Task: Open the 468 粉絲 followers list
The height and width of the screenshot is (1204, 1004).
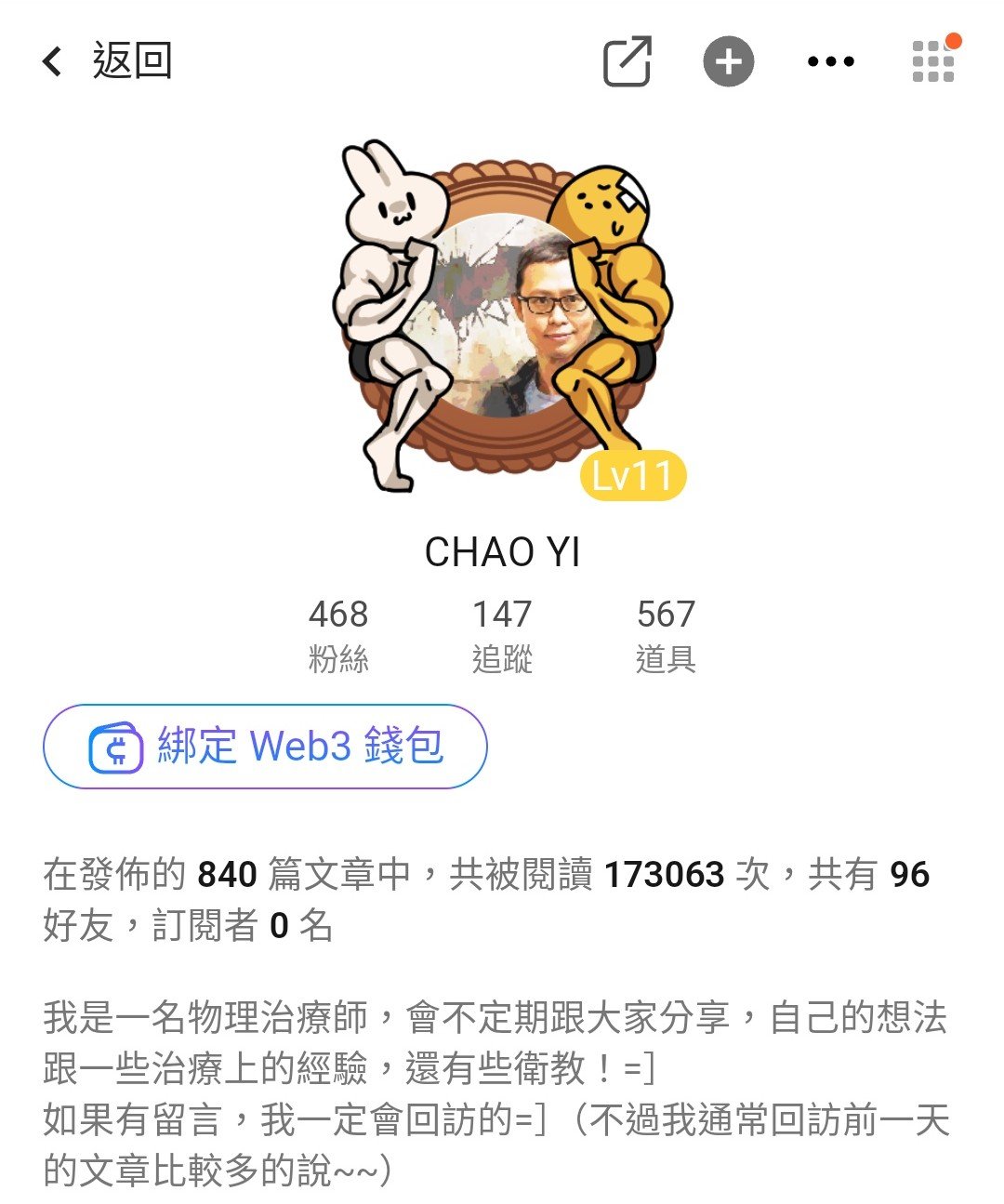Action: click(x=338, y=634)
